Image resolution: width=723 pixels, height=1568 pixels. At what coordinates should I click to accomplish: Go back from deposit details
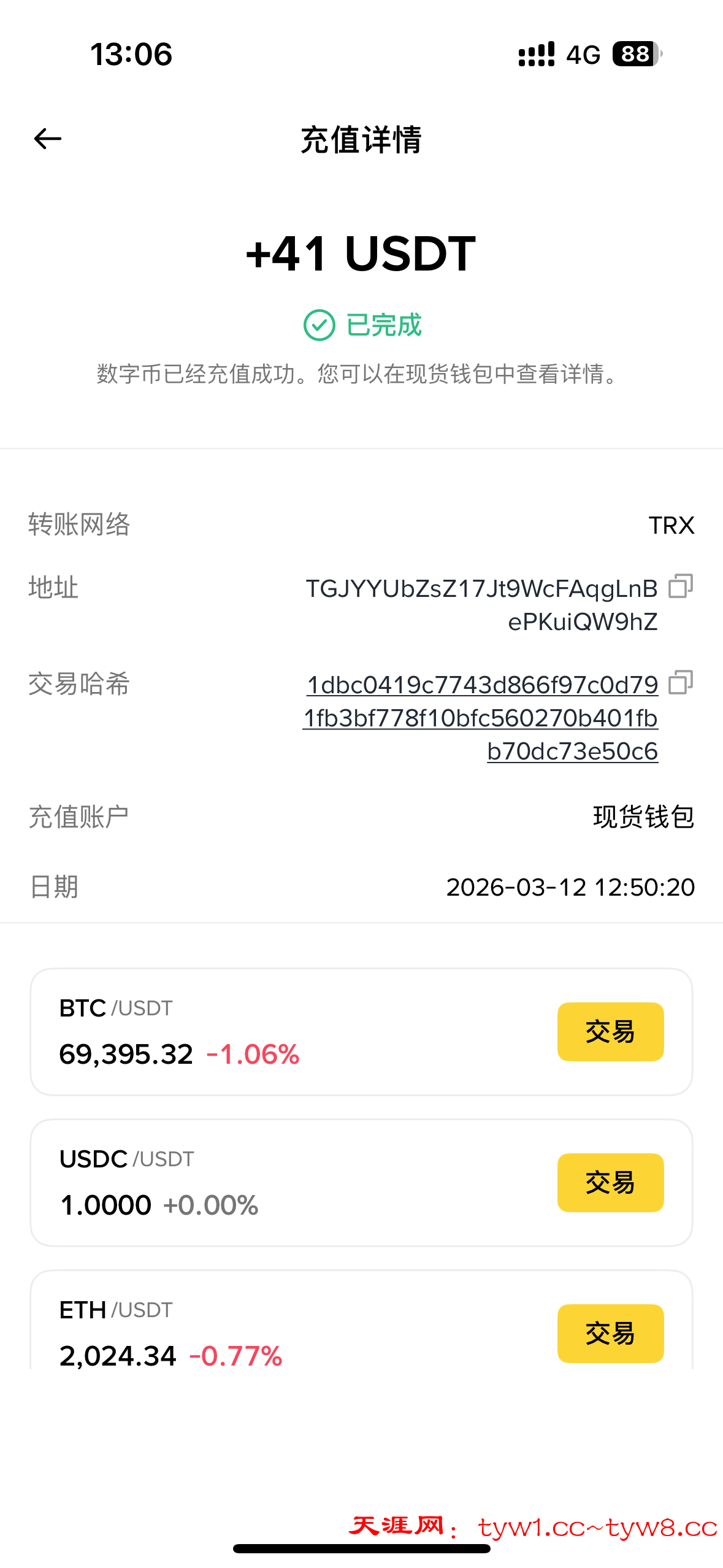point(48,139)
